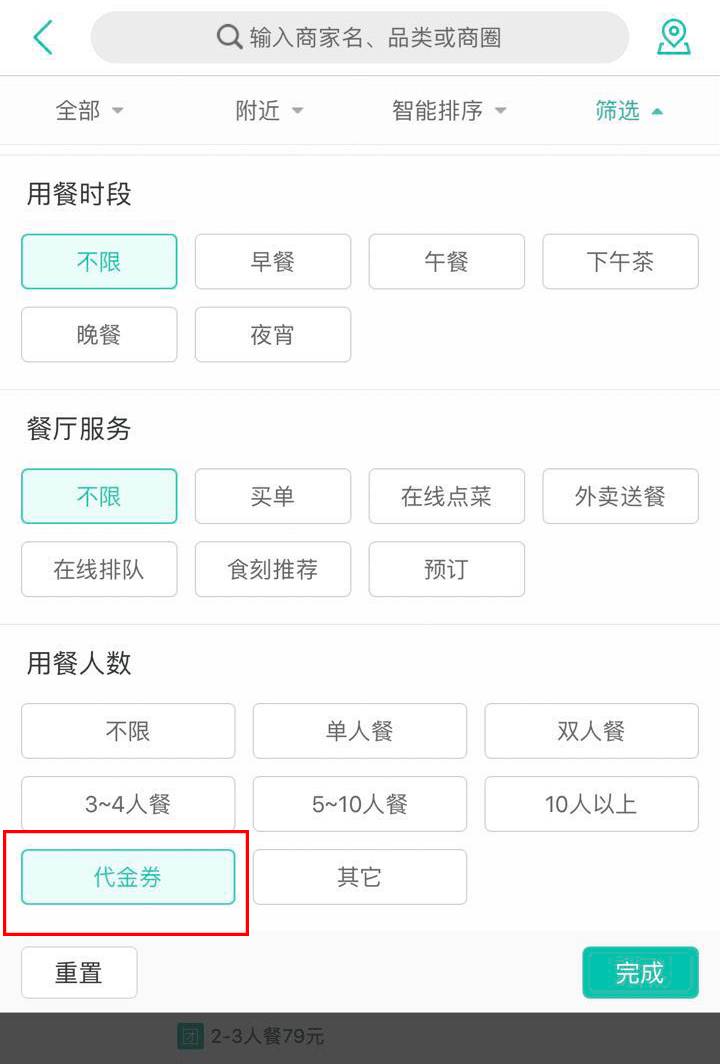Screen dimensions: 720x1064
Task: Select 10人以上 group dining option
Action: [x=591, y=804]
